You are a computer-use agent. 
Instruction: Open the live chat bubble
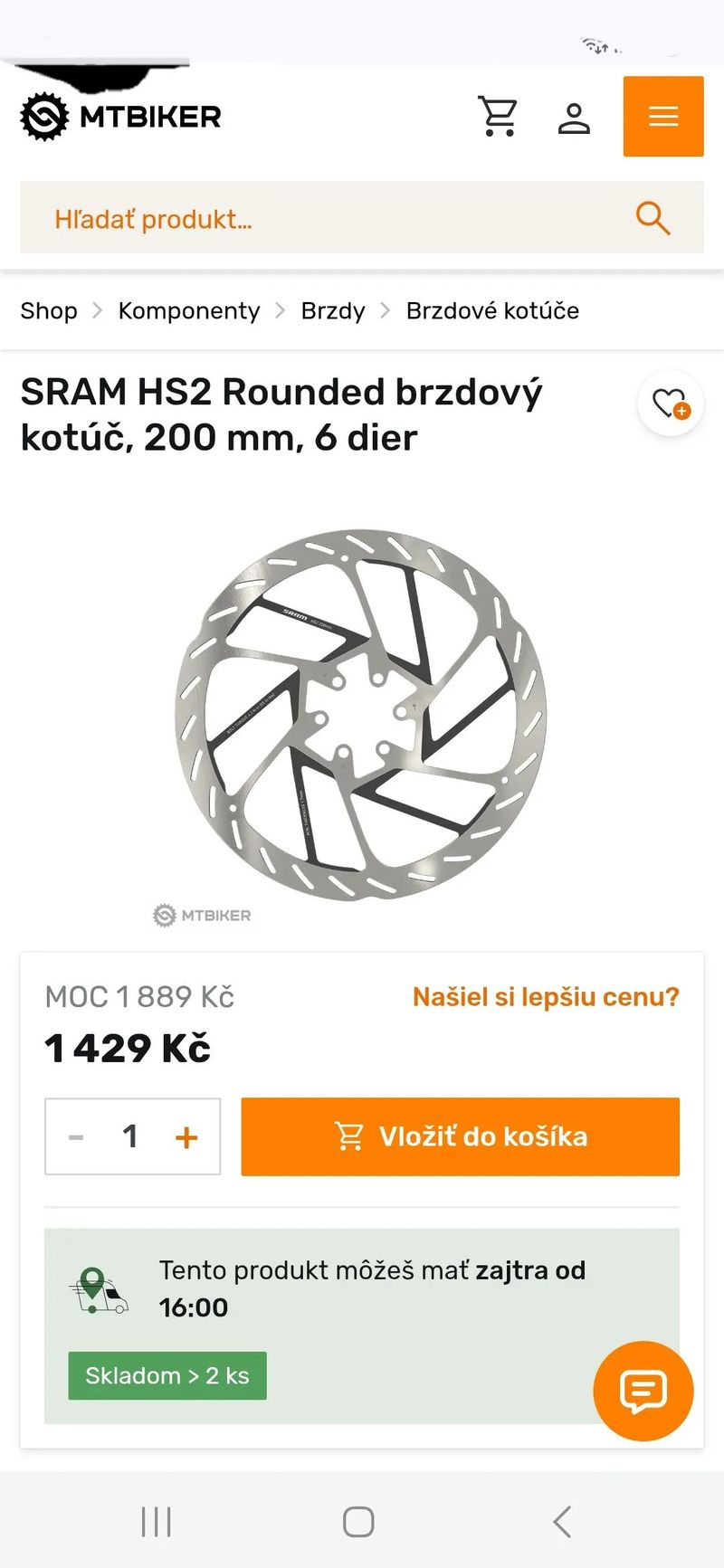[x=643, y=1391]
